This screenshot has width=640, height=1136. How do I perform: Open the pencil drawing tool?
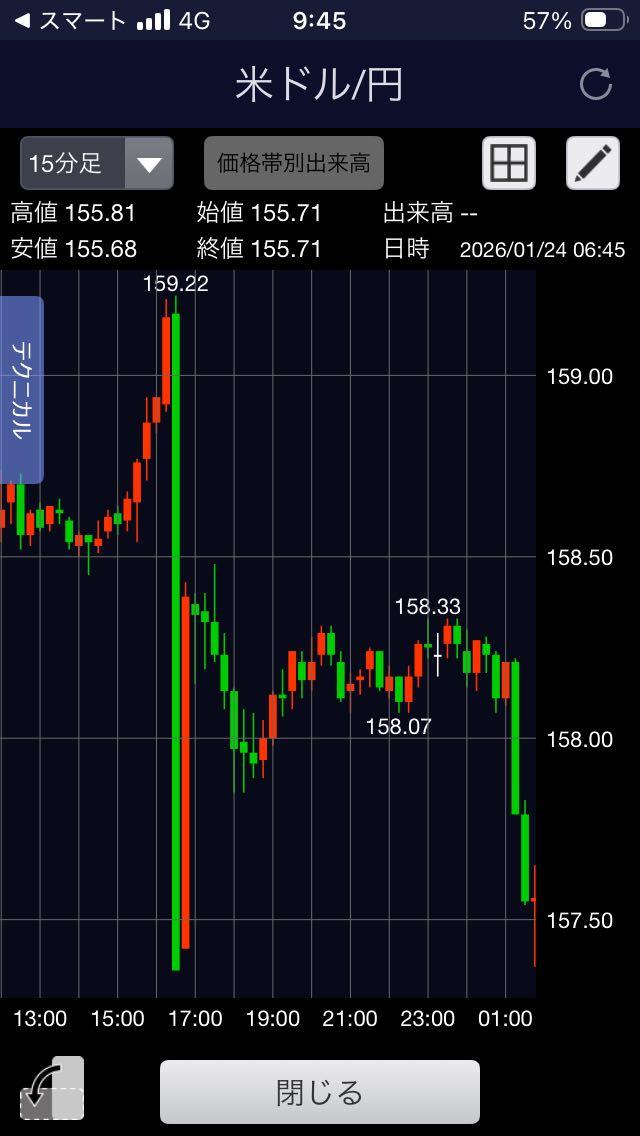click(x=593, y=163)
